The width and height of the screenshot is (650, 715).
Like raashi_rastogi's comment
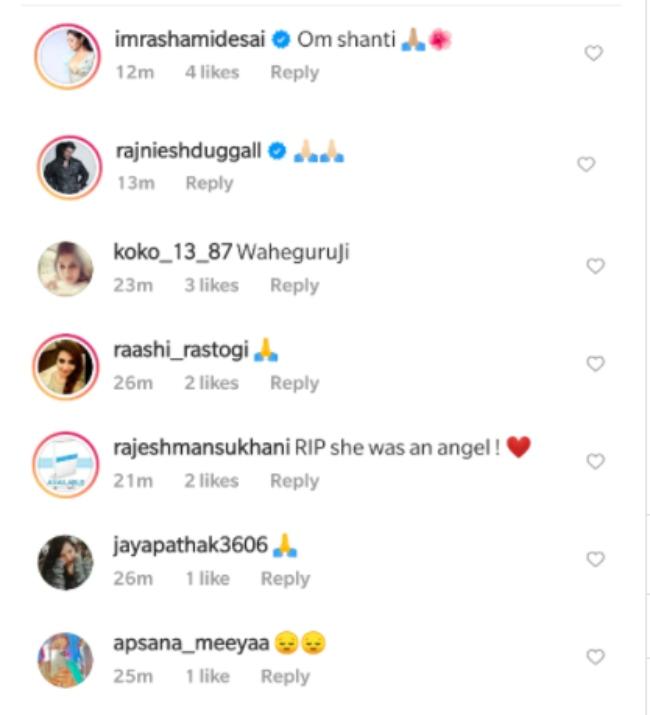point(594,364)
